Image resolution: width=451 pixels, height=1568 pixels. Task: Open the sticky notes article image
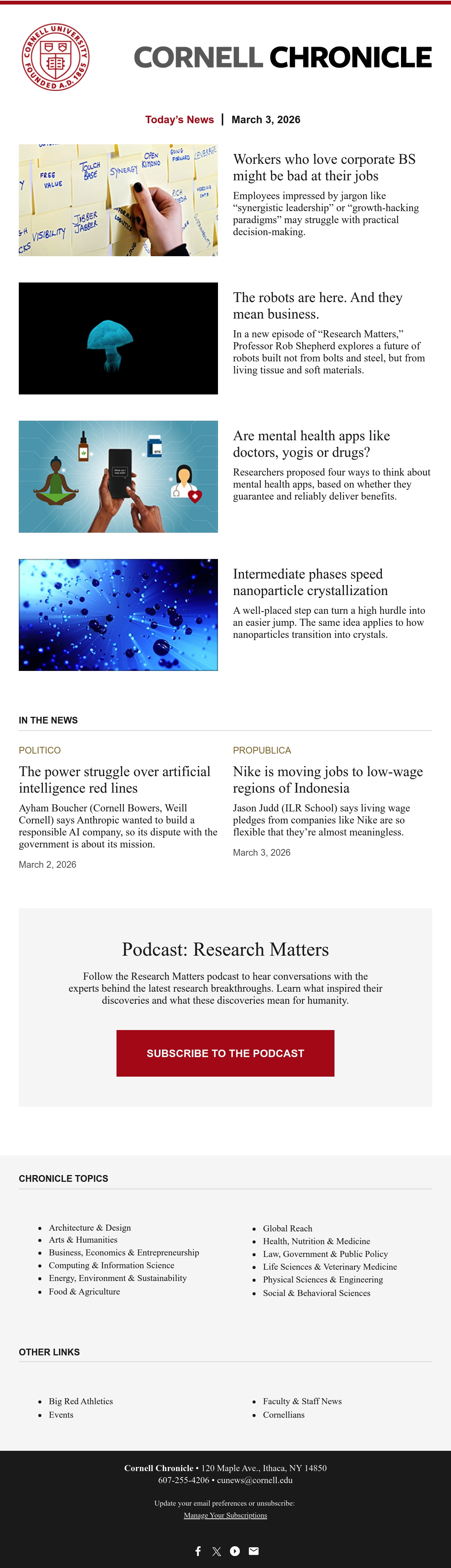pyautogui.click(x=118, y=200)
